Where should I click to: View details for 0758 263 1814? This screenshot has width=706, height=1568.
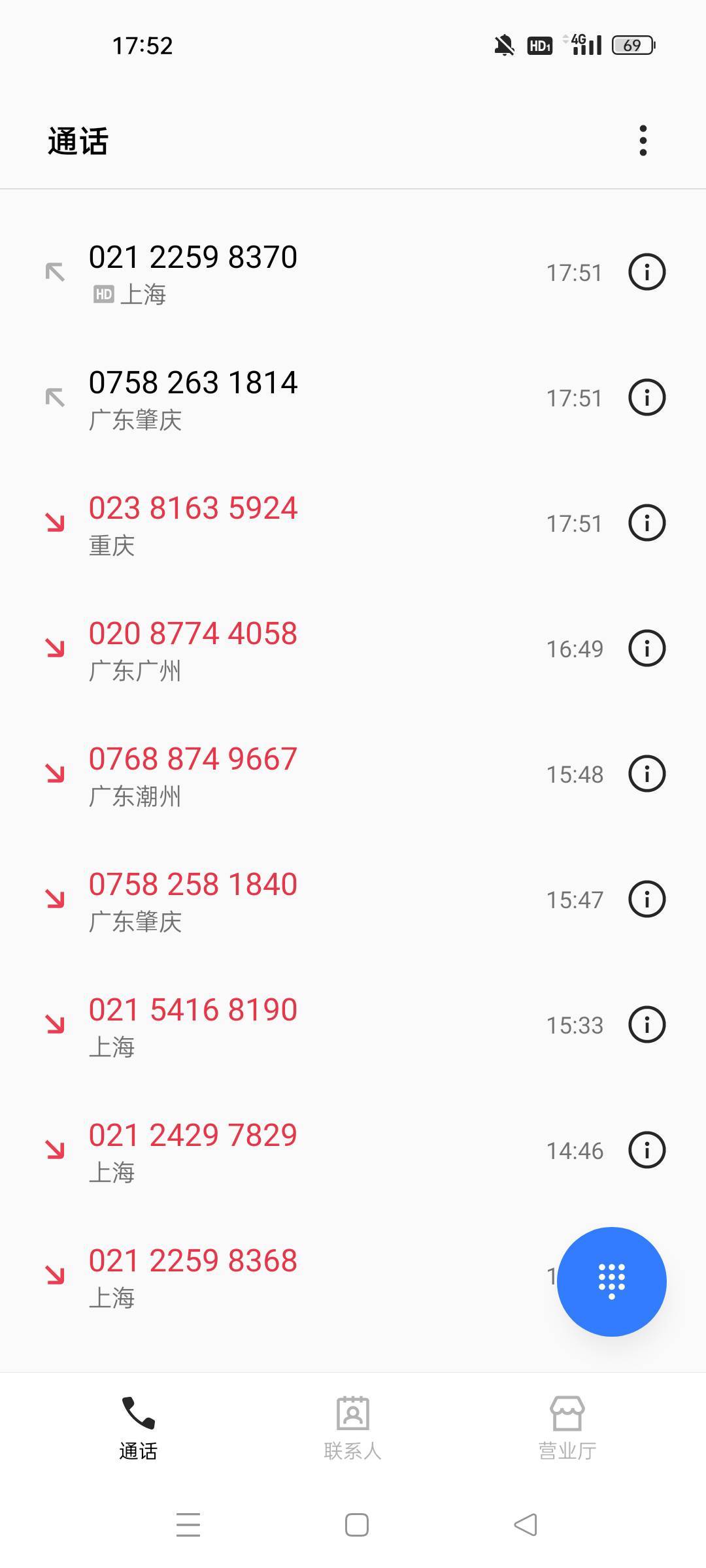coord(647,397)
